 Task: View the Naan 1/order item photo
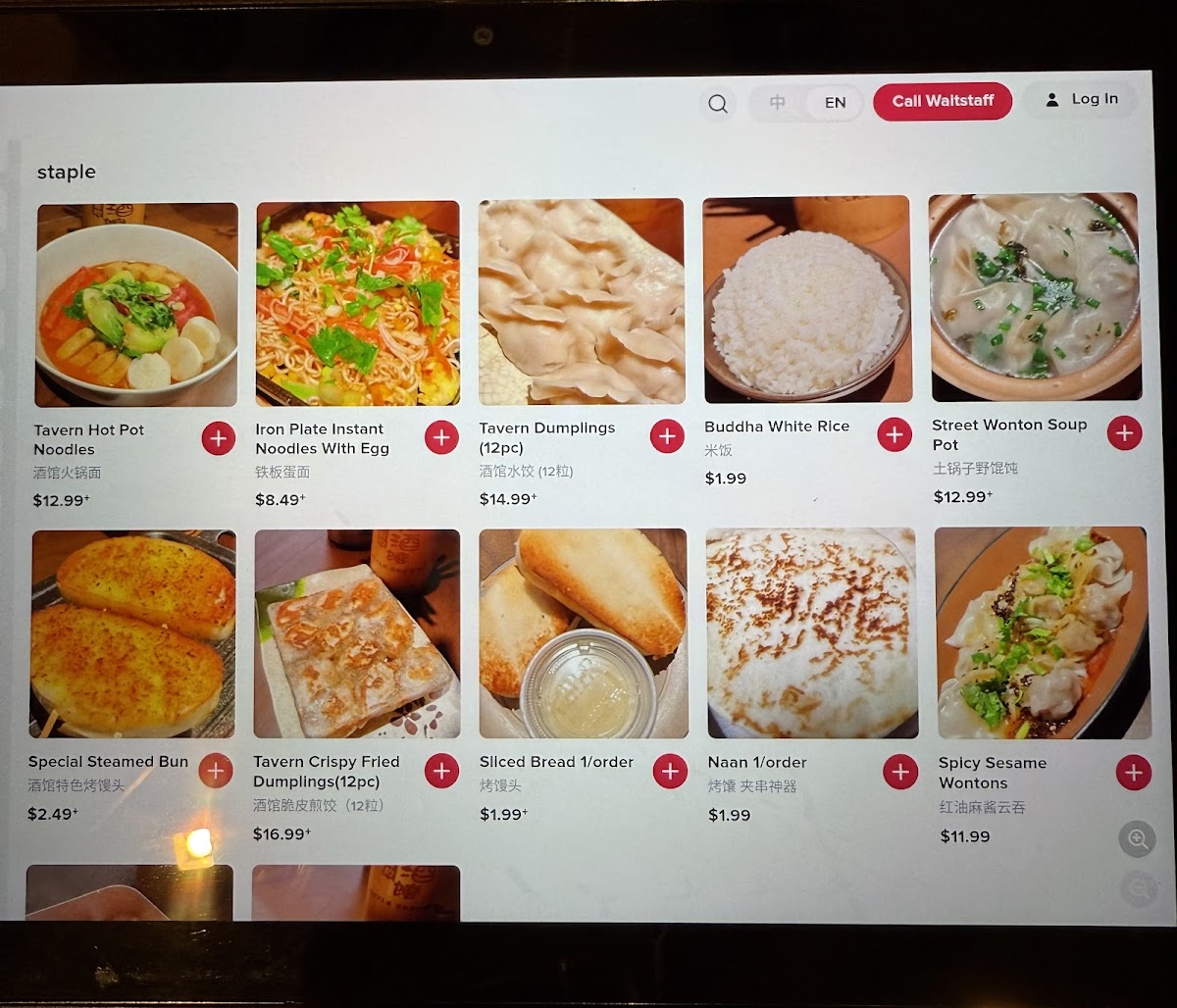811,633
